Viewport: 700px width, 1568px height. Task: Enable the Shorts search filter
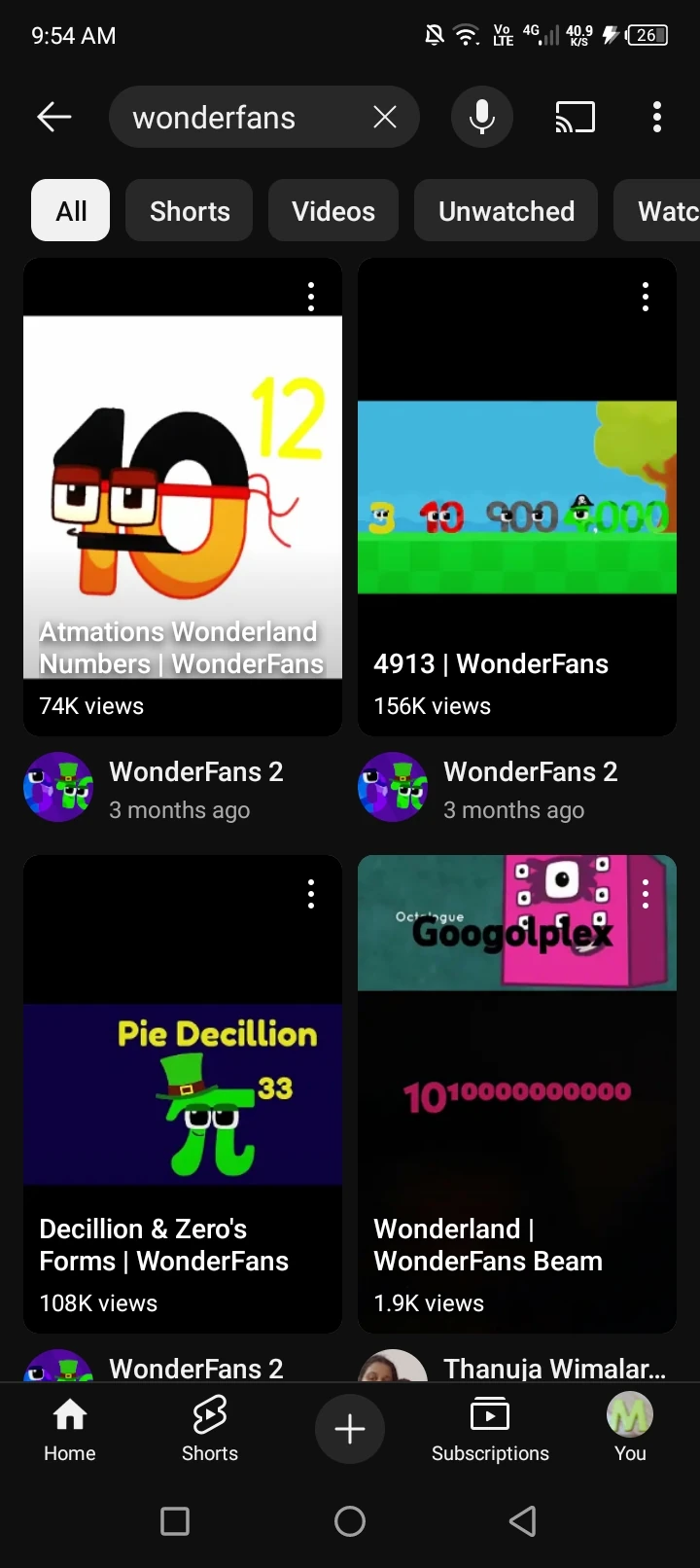189,210
